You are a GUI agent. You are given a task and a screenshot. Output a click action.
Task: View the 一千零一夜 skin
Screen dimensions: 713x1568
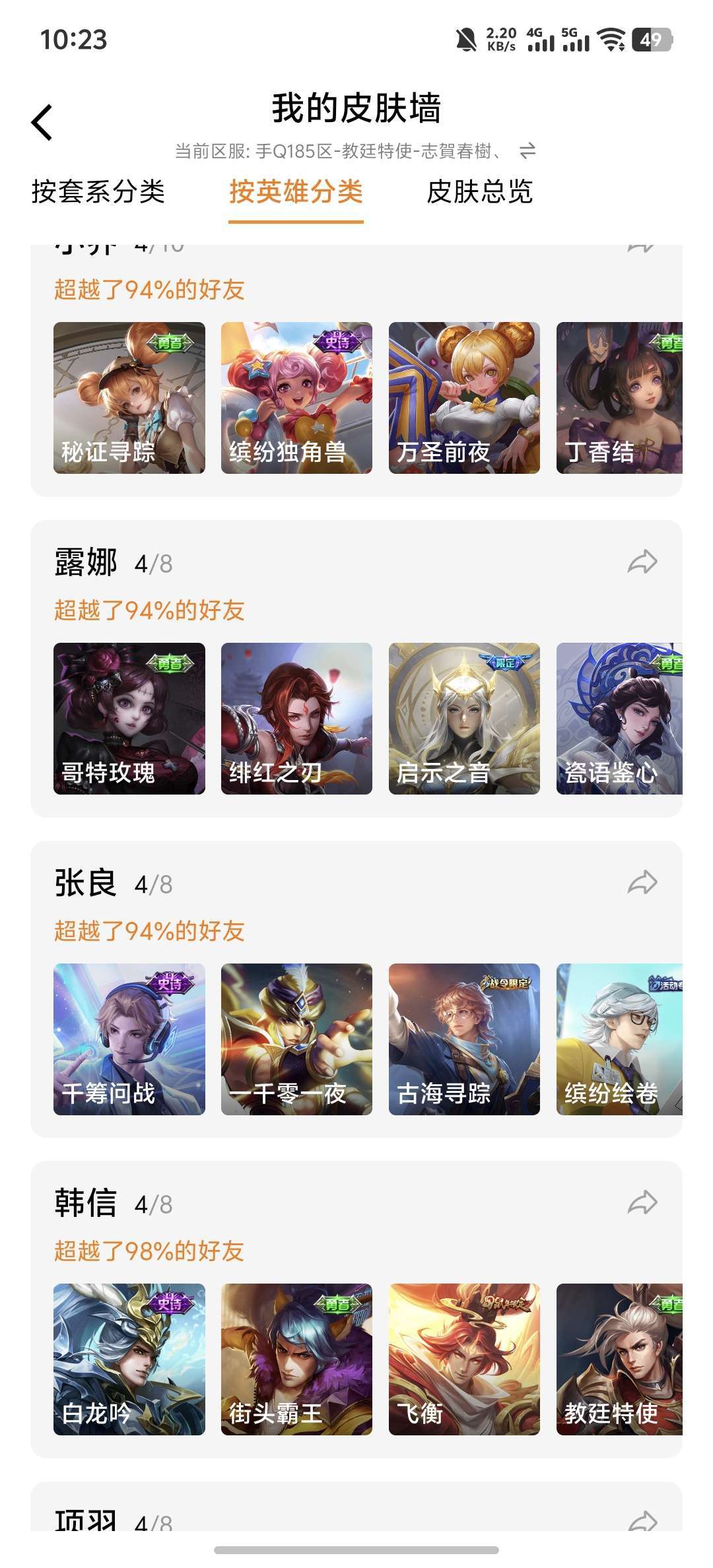pyautogui.click(x=296, y=1039)
